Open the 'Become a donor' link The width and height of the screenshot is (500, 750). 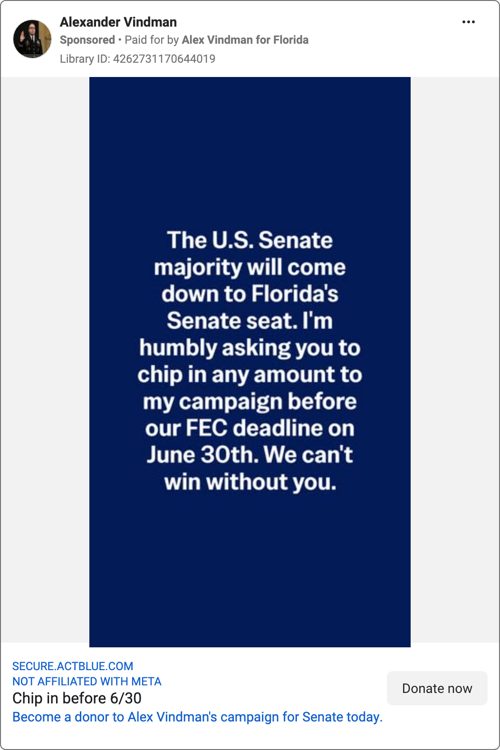(x=197, y=717)
